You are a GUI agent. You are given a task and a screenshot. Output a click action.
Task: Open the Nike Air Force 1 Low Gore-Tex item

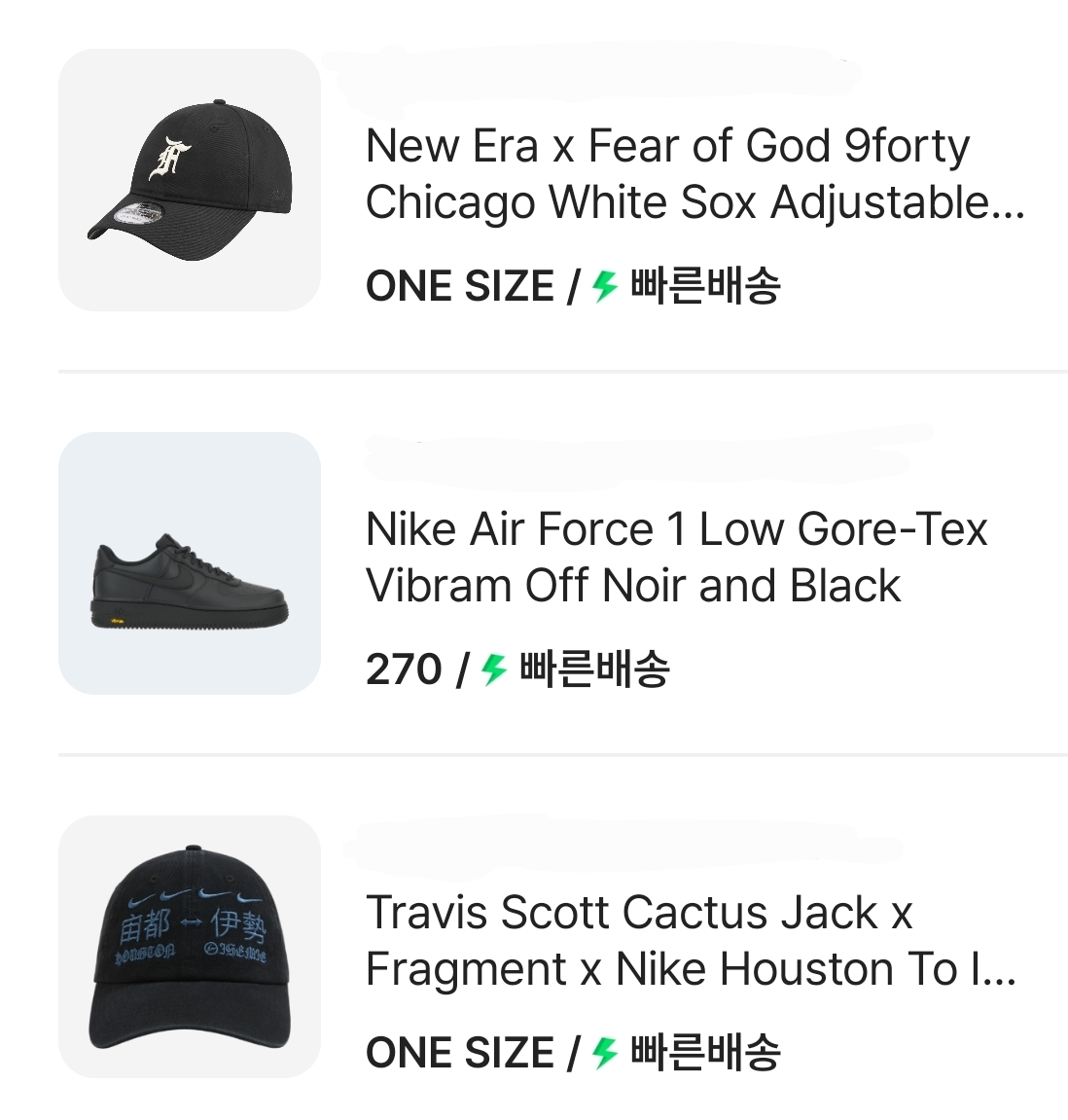tap(675, 559)
